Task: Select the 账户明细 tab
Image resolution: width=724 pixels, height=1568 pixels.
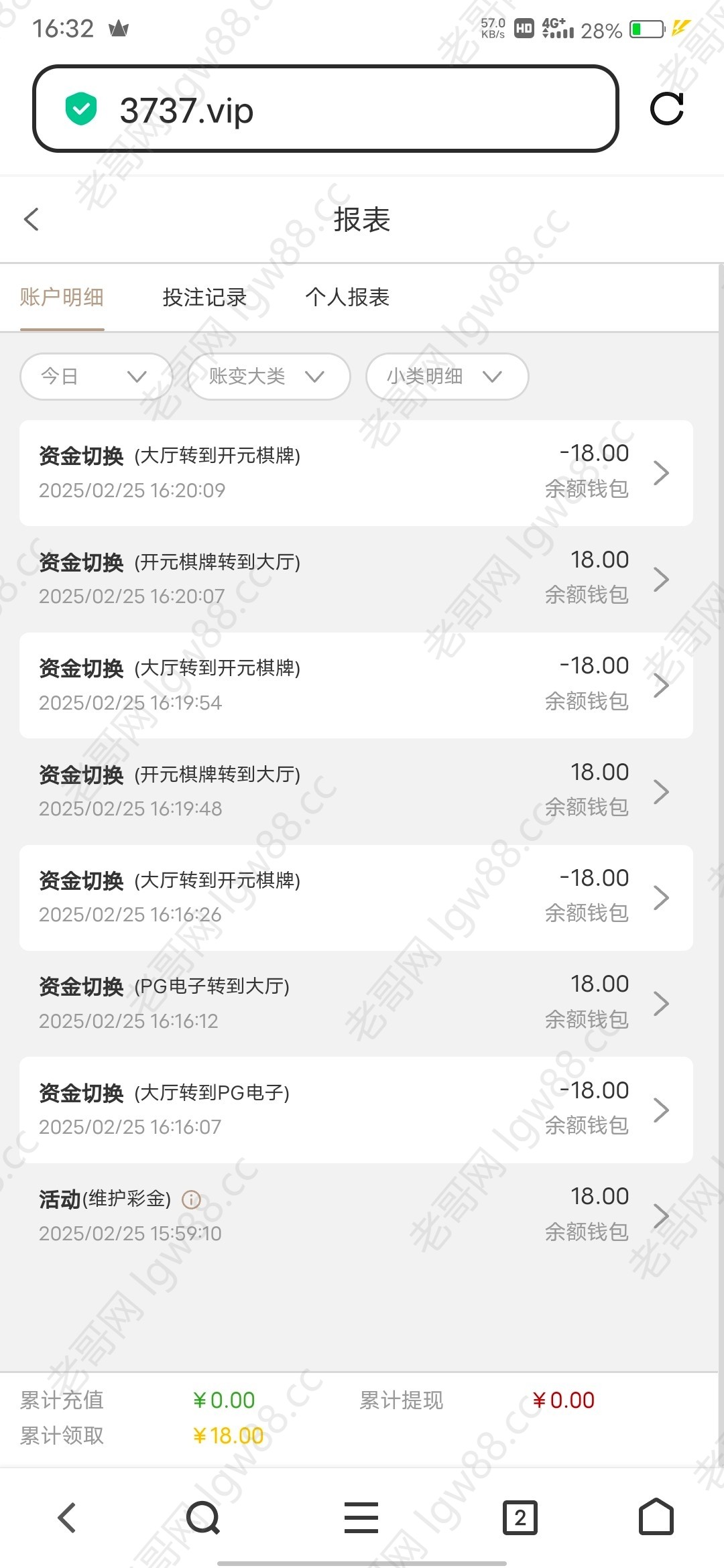Action: click(x=62, y=297)
